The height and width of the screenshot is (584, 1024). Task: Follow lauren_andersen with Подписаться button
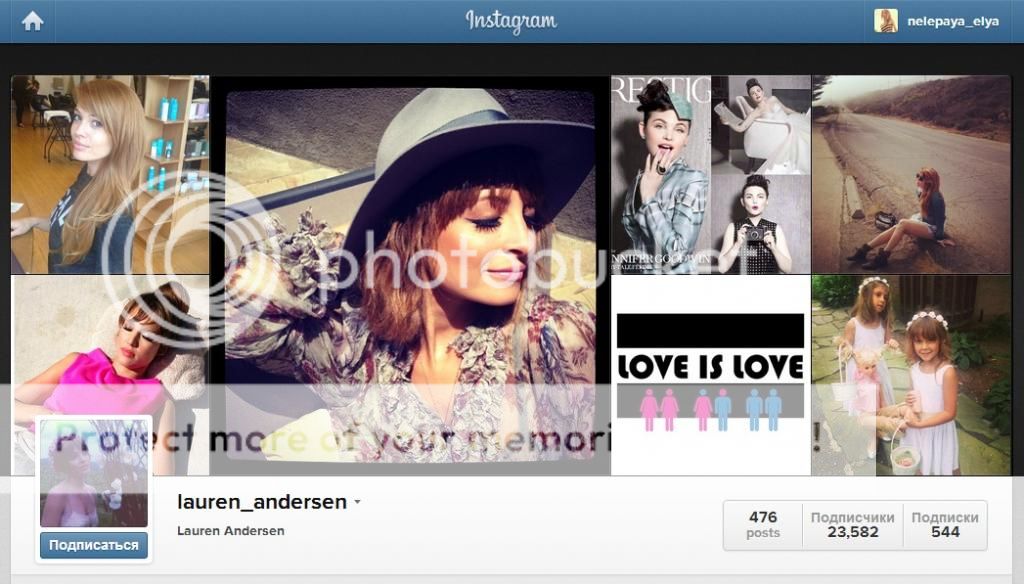coord(94,545)
